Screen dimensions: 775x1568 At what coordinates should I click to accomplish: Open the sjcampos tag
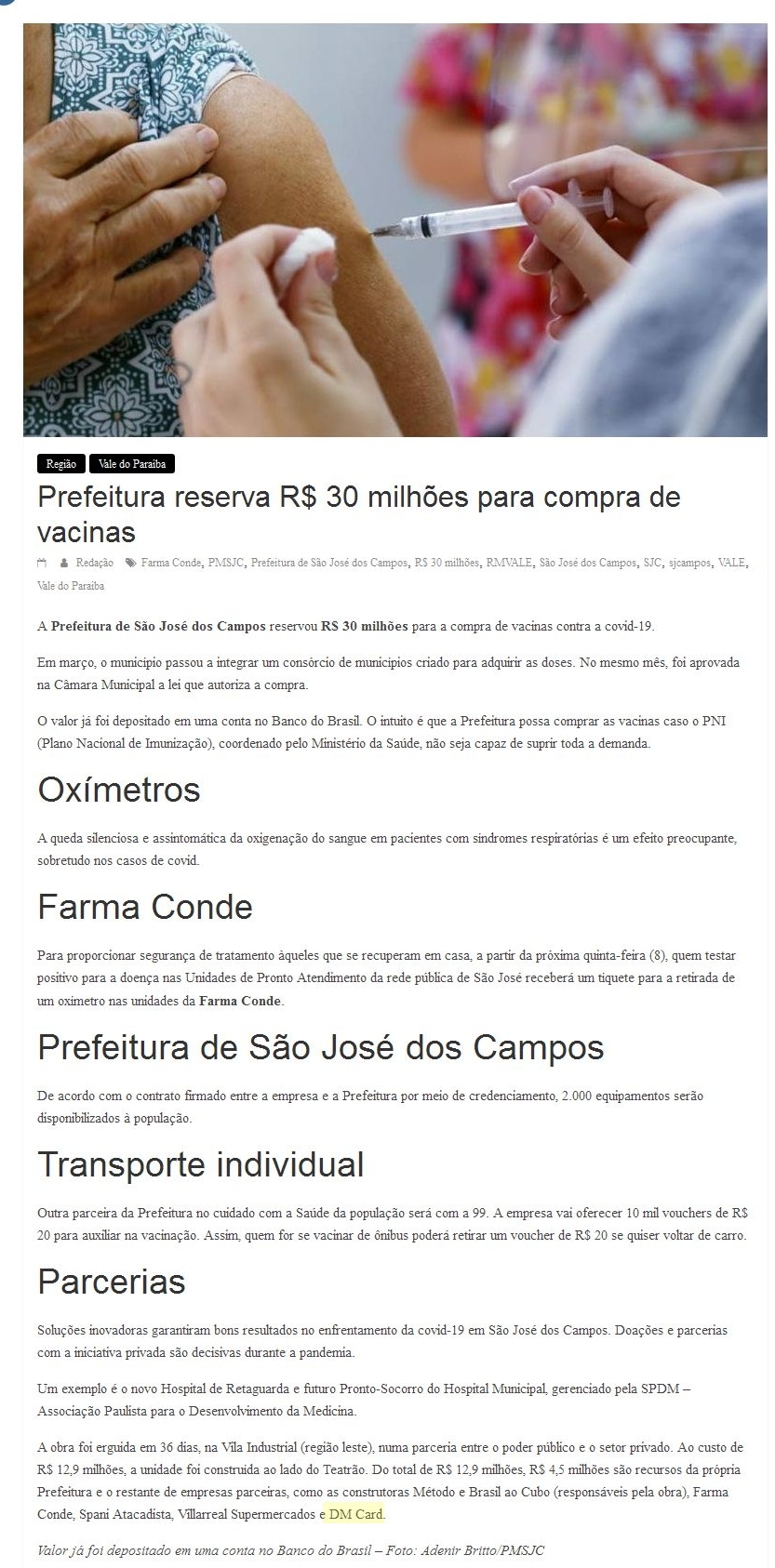click(x=689, y=563)
